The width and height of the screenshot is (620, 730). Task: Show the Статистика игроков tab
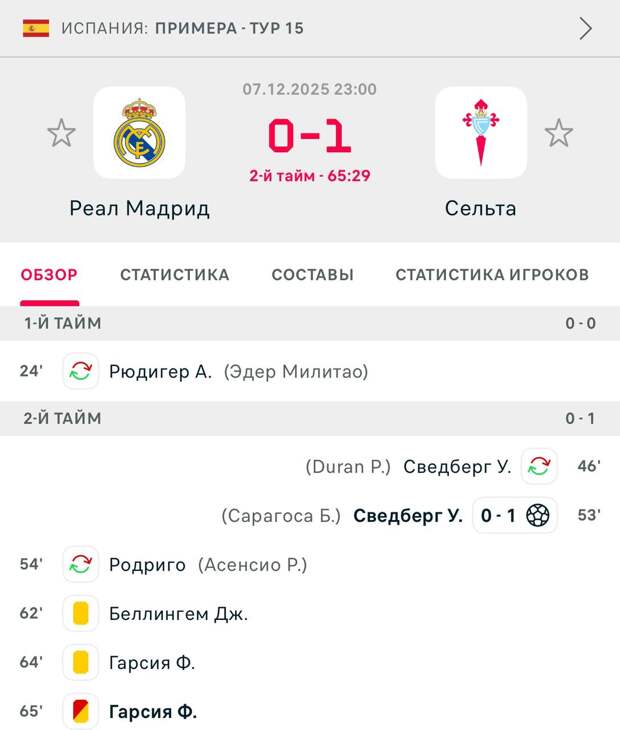pyautogui.click(x=492, y=275)
